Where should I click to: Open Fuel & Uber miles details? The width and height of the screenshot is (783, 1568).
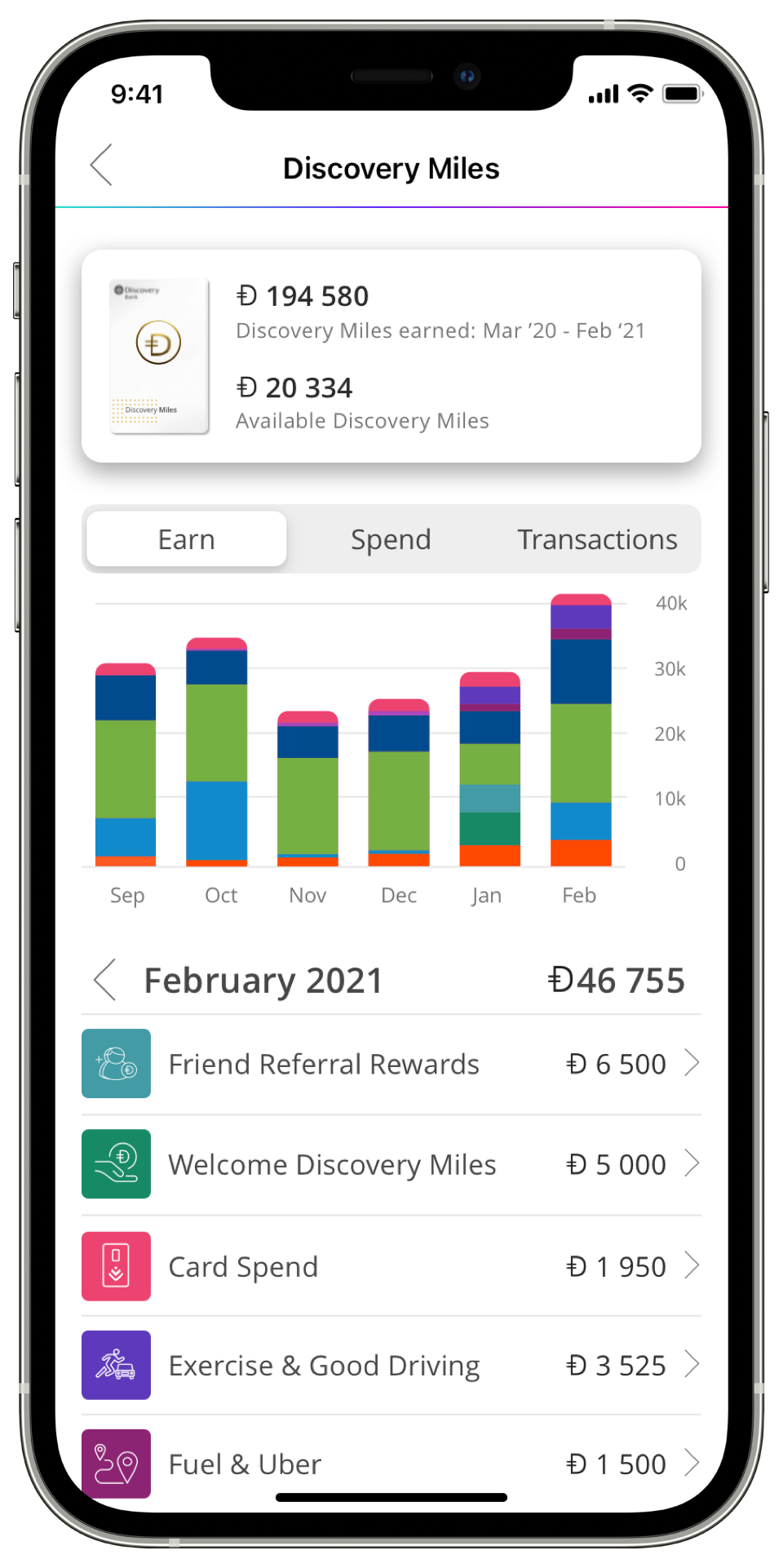pos(391,1464)
